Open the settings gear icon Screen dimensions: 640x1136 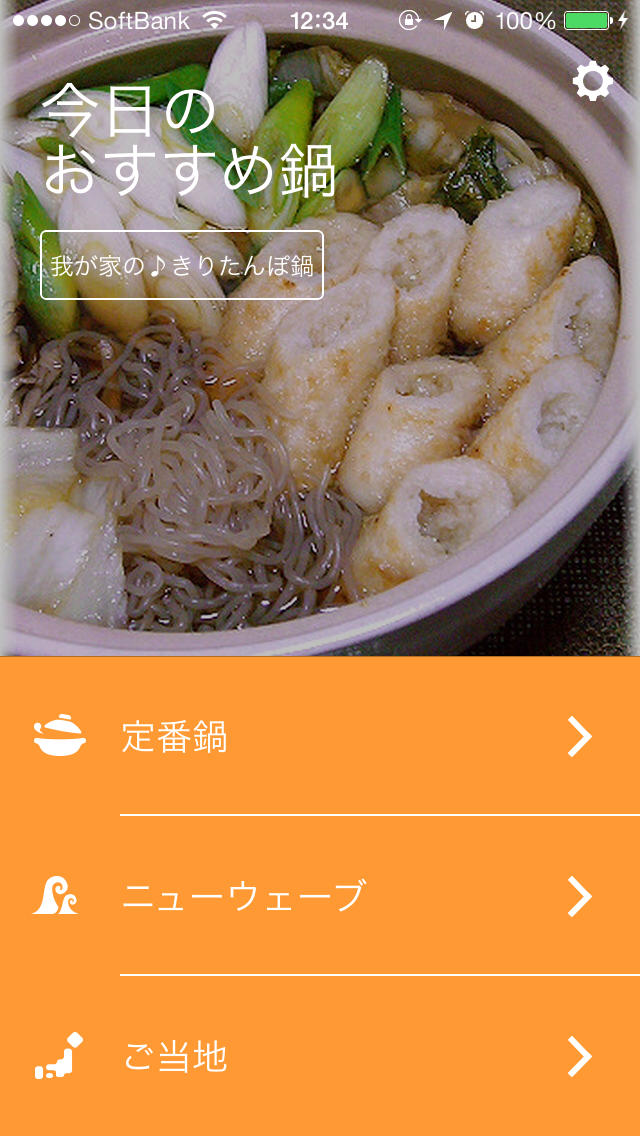coord(592,81)
